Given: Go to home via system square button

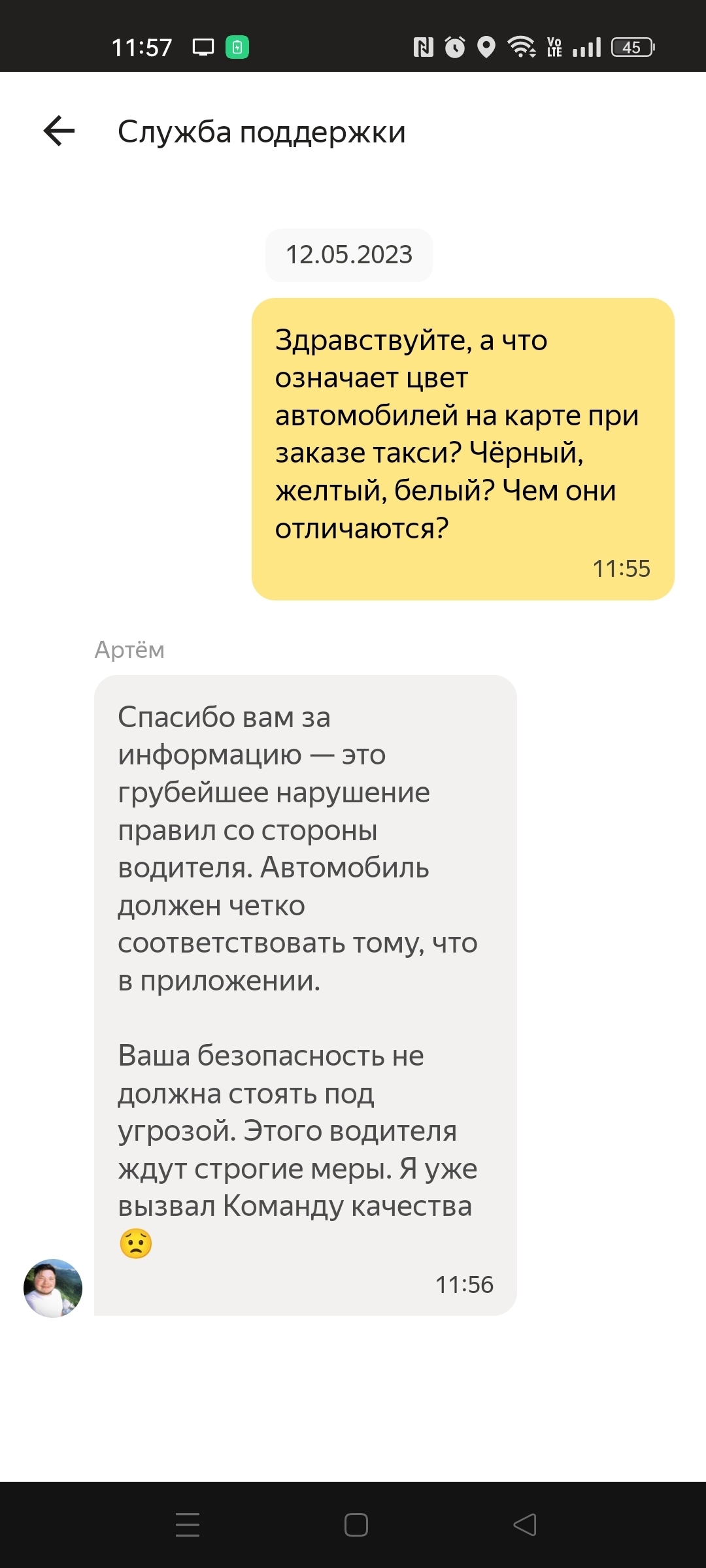Looking at the screenshot, I should 356,1525.
